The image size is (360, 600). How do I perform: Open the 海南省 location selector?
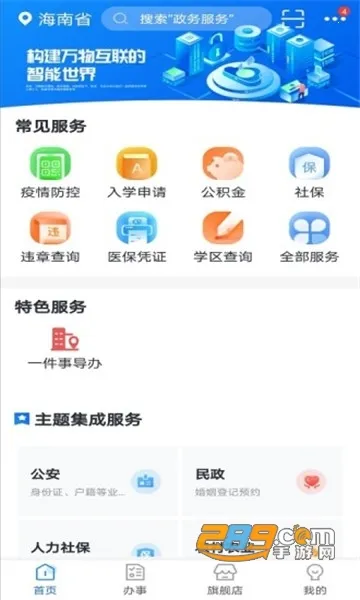click(x=54, y=19)
